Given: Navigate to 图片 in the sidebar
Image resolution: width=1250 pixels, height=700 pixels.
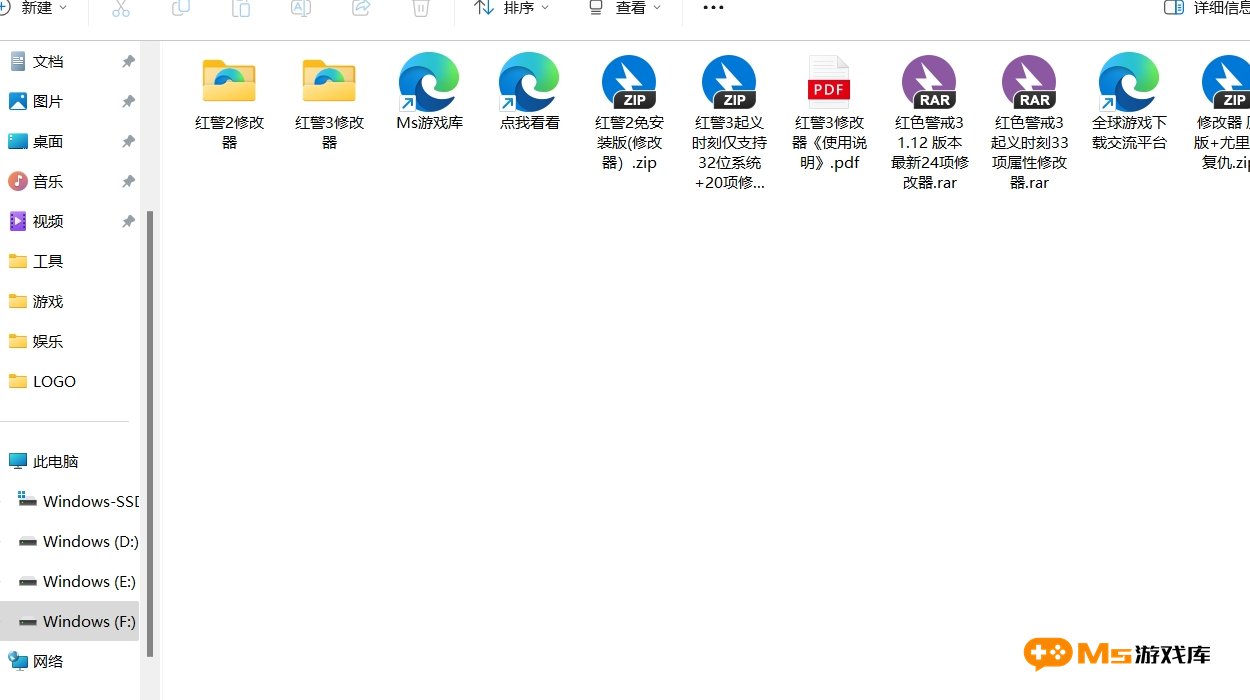Looking at the screenshot, I should point(48,101).
